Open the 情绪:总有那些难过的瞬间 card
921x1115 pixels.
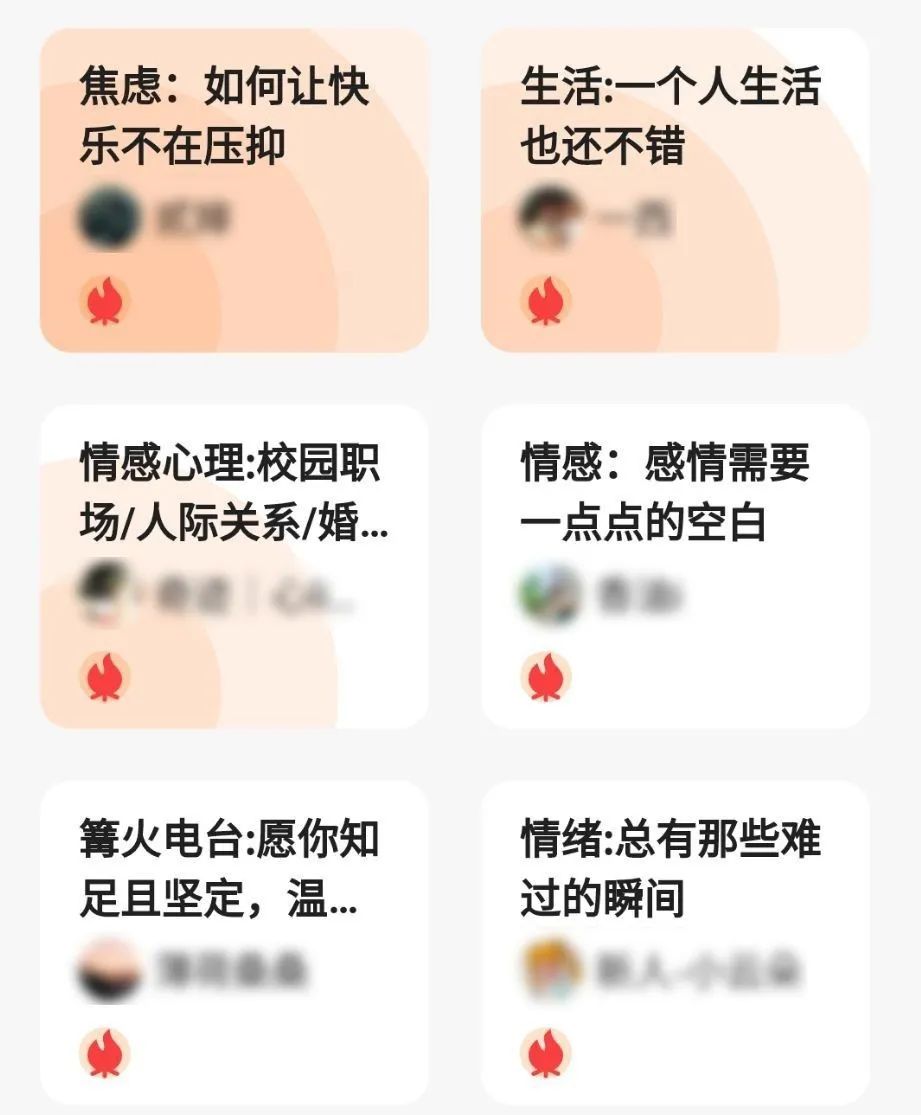pyautogui.click(x=675, y=942)
